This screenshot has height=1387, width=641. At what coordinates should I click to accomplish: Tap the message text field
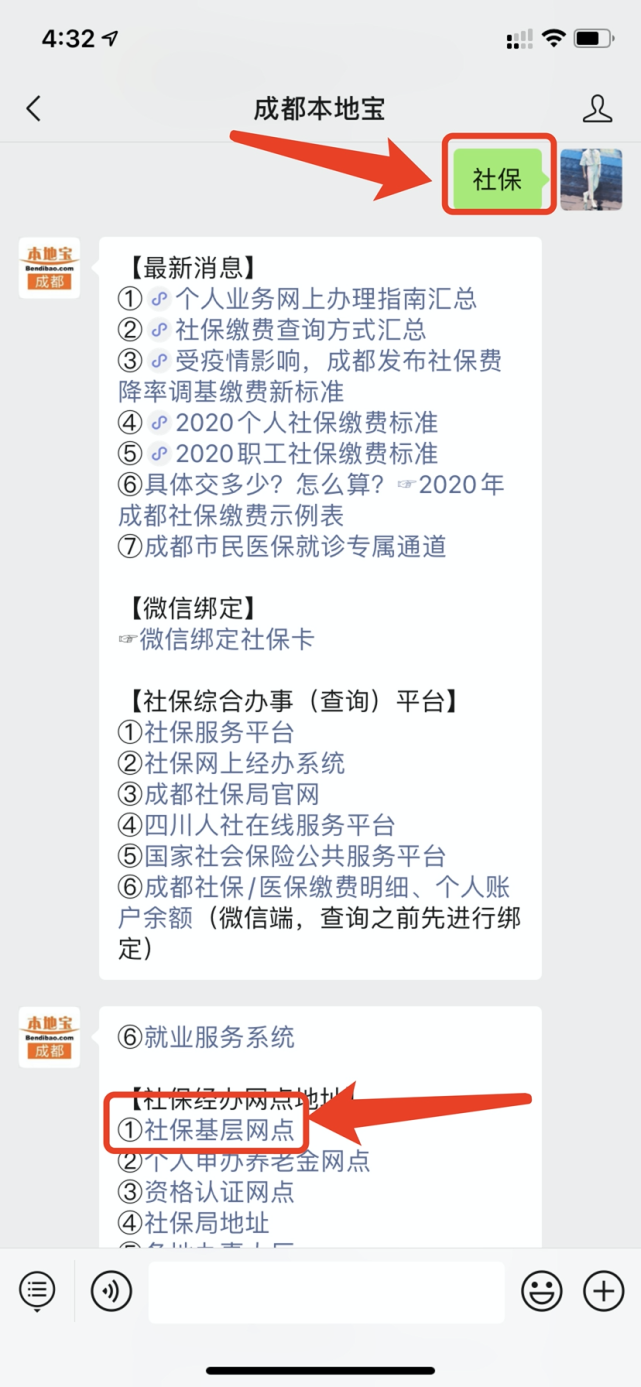click(x=326, y=1291)
